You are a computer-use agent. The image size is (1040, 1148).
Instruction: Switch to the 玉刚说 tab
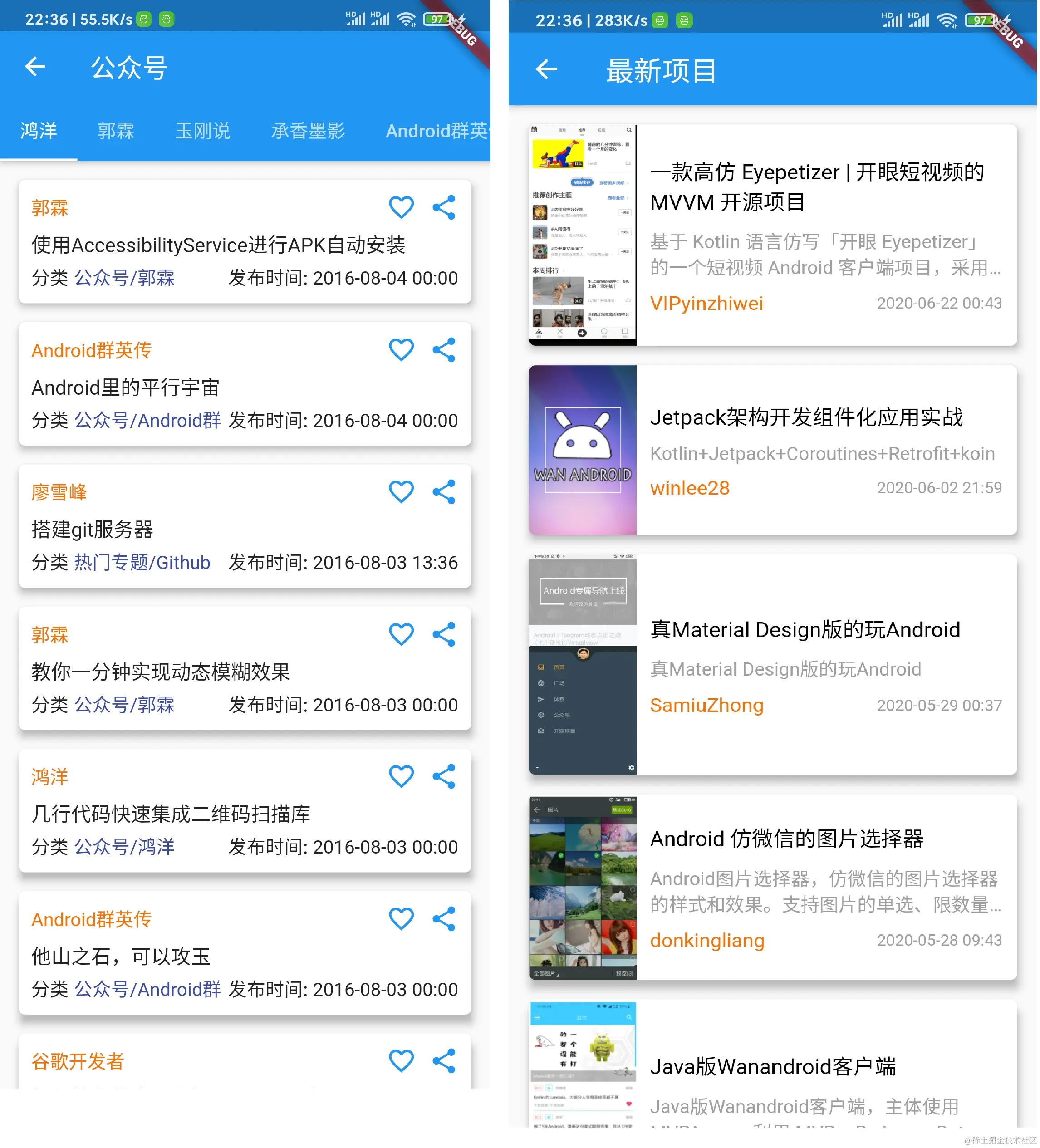(203, 131)
